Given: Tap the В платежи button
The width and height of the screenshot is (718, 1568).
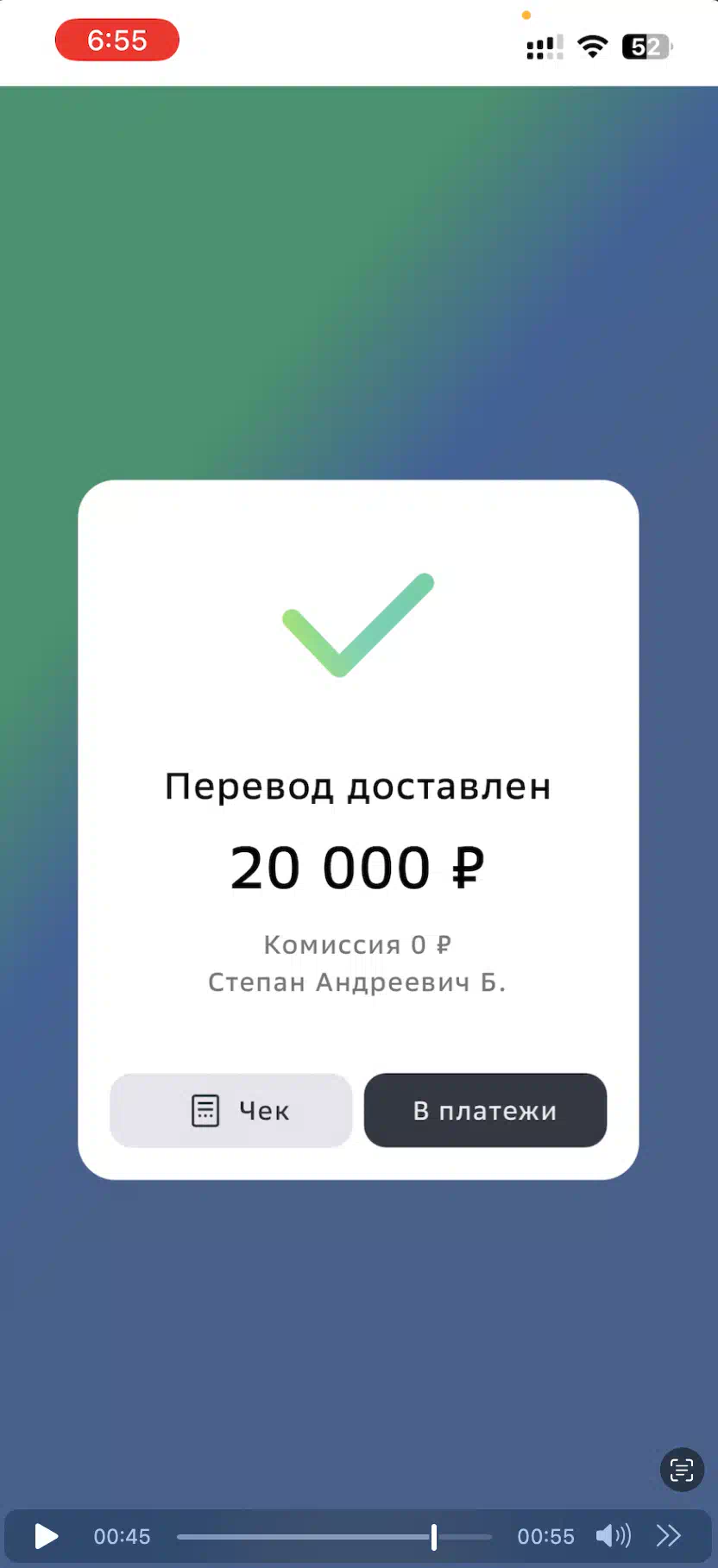Looking at the screenshot, I should (x=485, y=1110).
